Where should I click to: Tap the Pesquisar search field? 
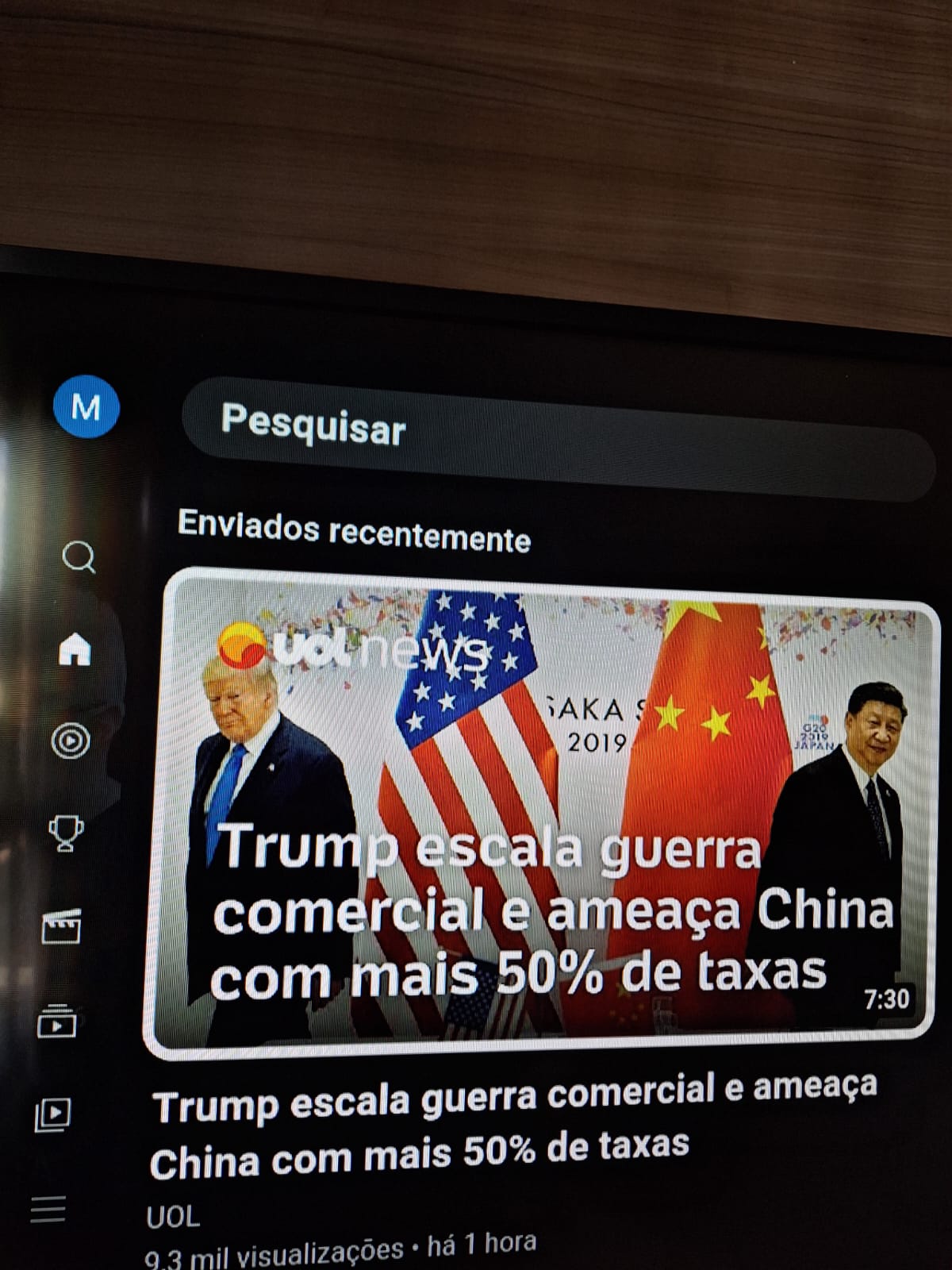pos(555,438)
